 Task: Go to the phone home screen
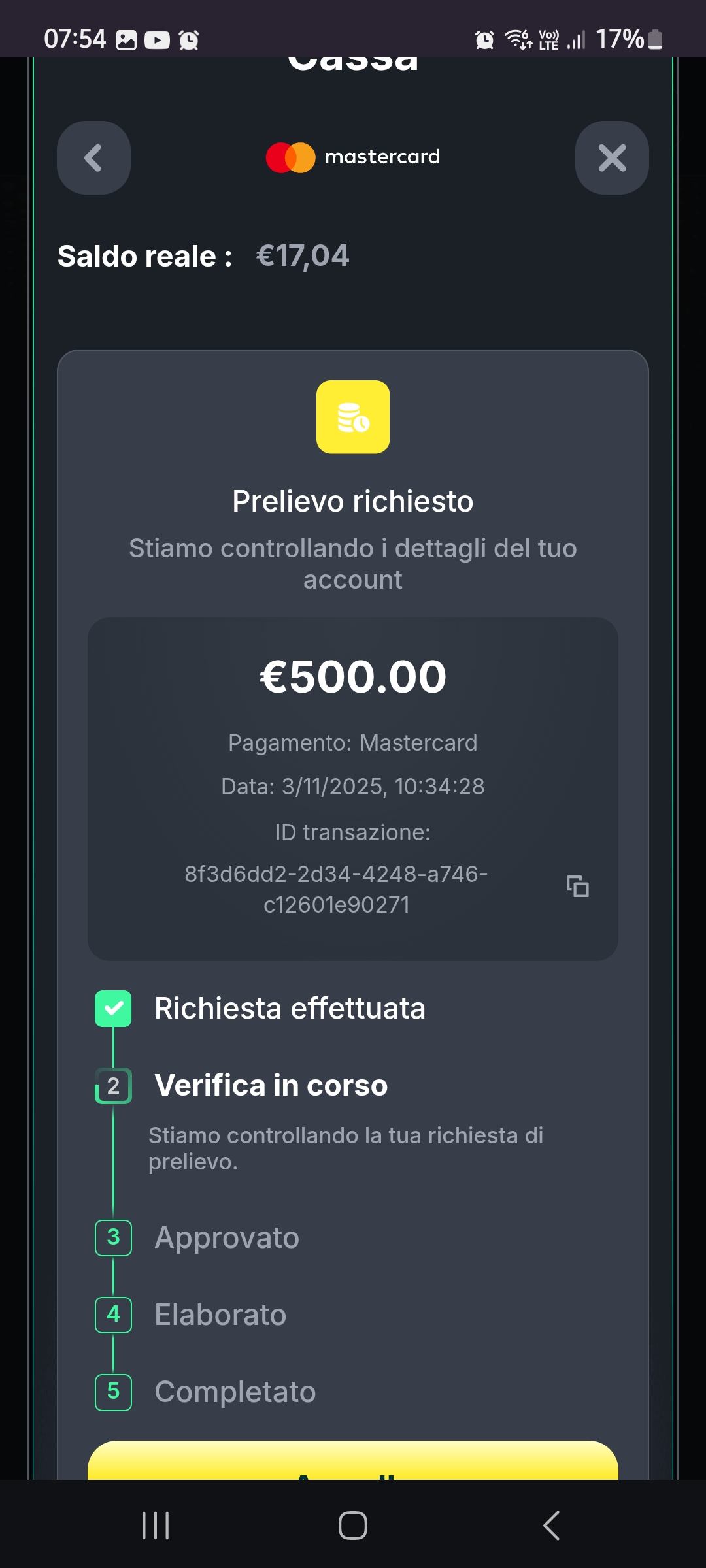353,1526
